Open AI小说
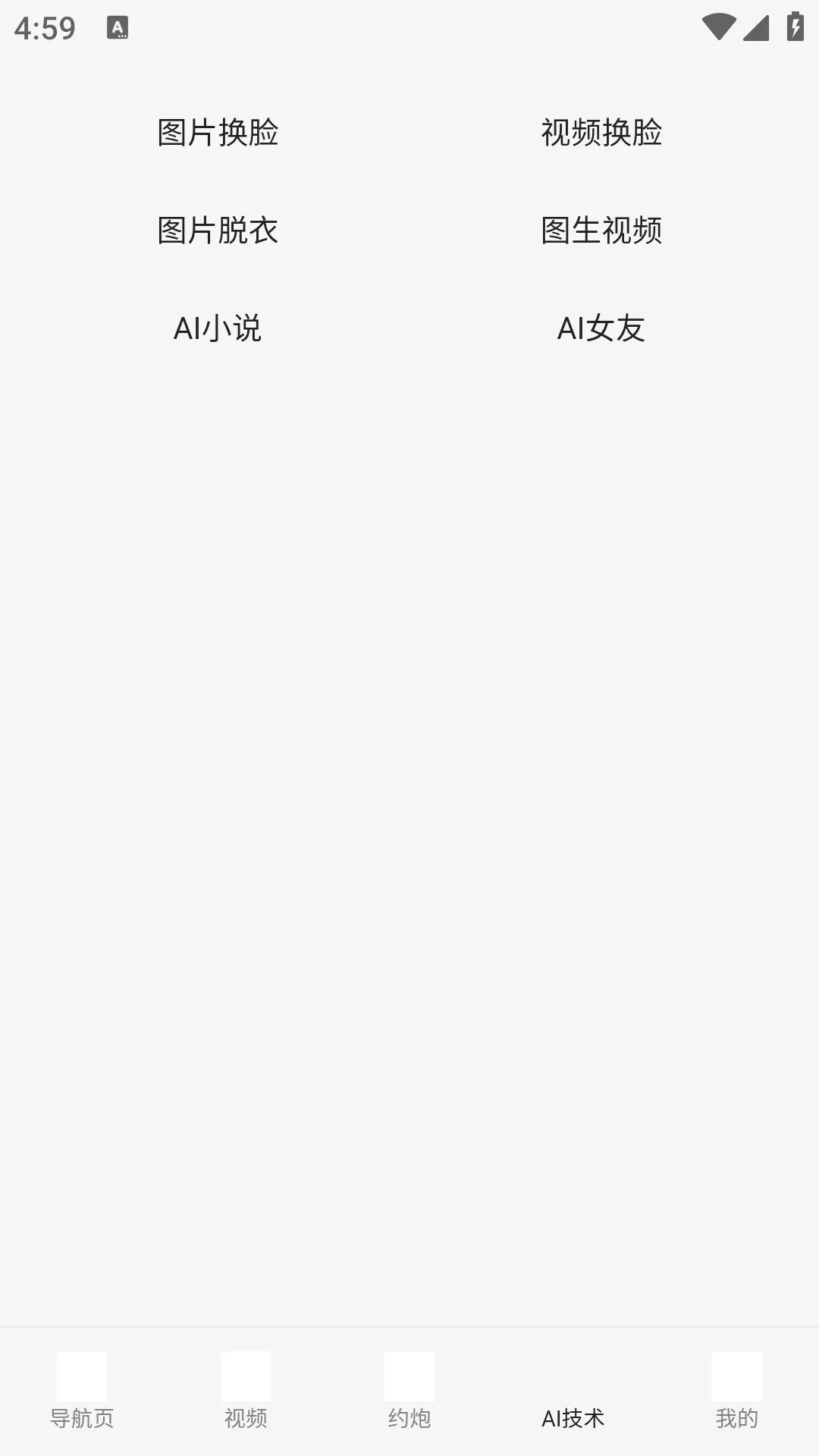The image size is (819, 1456). (218, 328)
